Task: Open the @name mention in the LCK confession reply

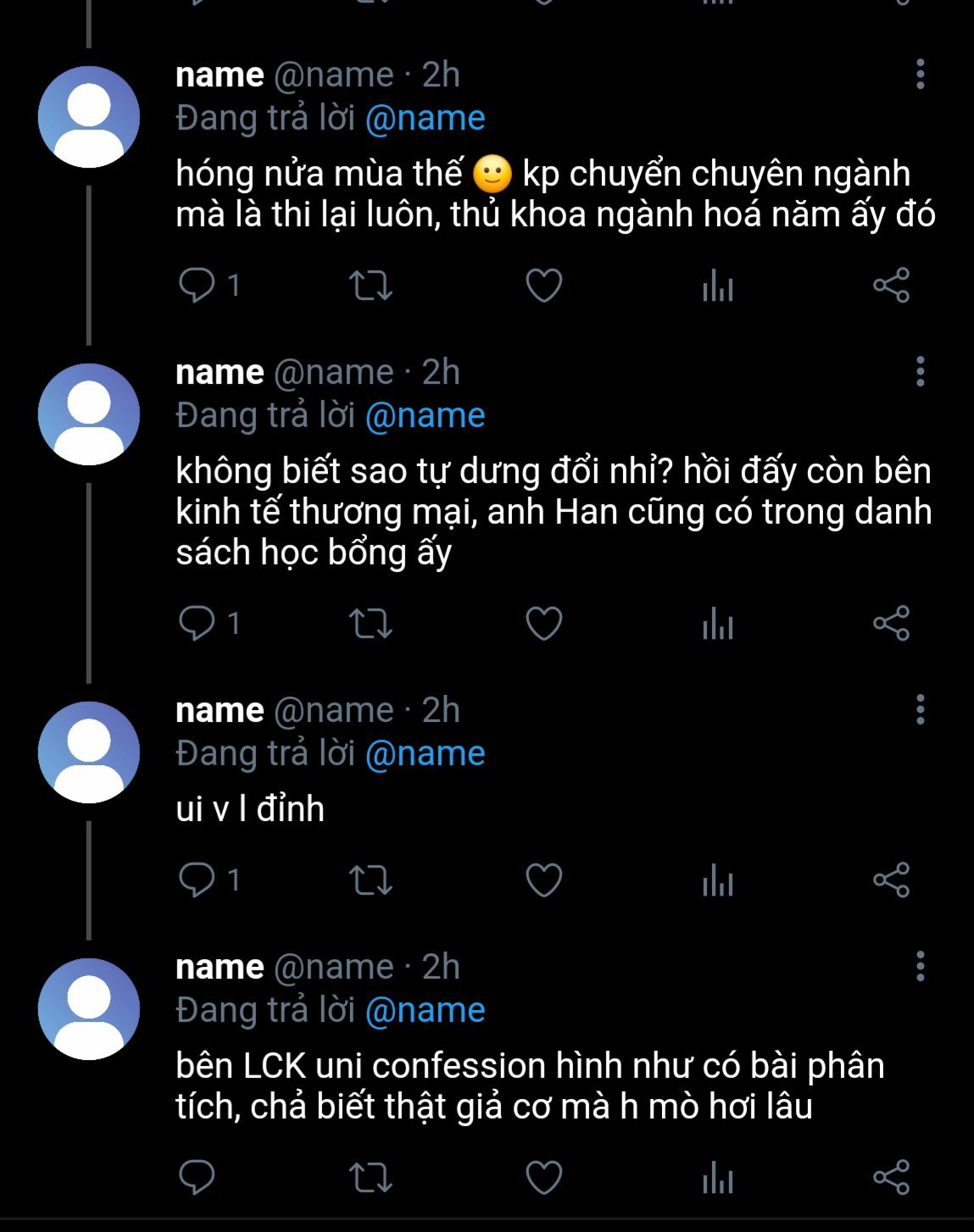Action: click(x=425, y=1010)
